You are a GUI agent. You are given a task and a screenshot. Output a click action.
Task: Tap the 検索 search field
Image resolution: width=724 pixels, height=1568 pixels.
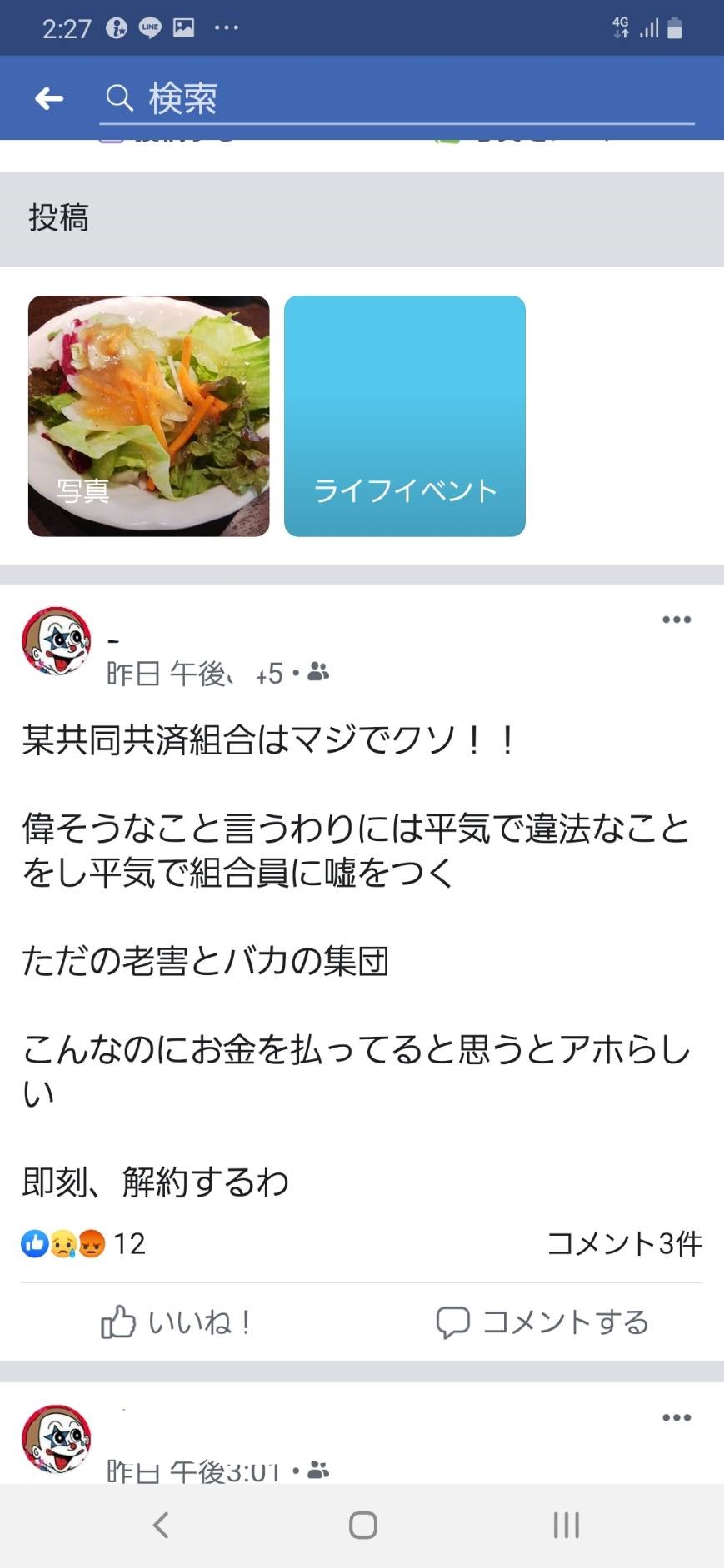[396, 99]
